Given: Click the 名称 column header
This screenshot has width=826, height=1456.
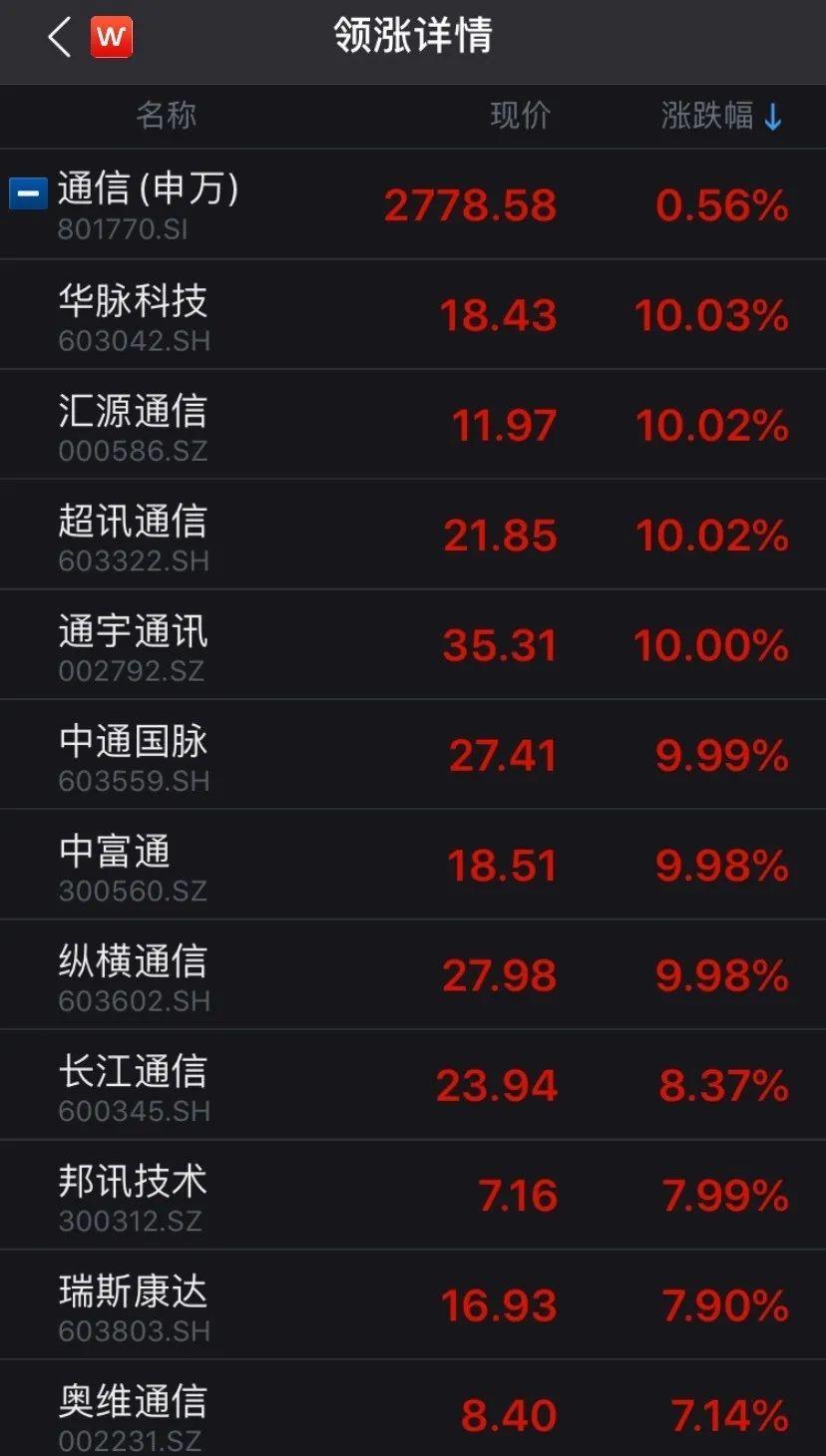Looking at the screenshot, I should click(x=167, y=117).
